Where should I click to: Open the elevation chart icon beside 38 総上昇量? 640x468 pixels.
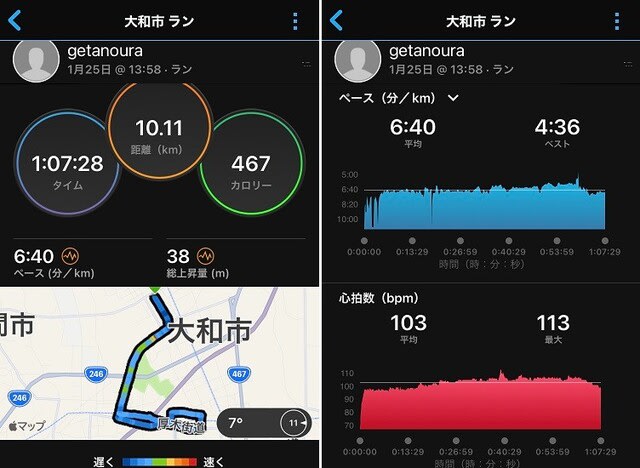(x=205, y=255)
